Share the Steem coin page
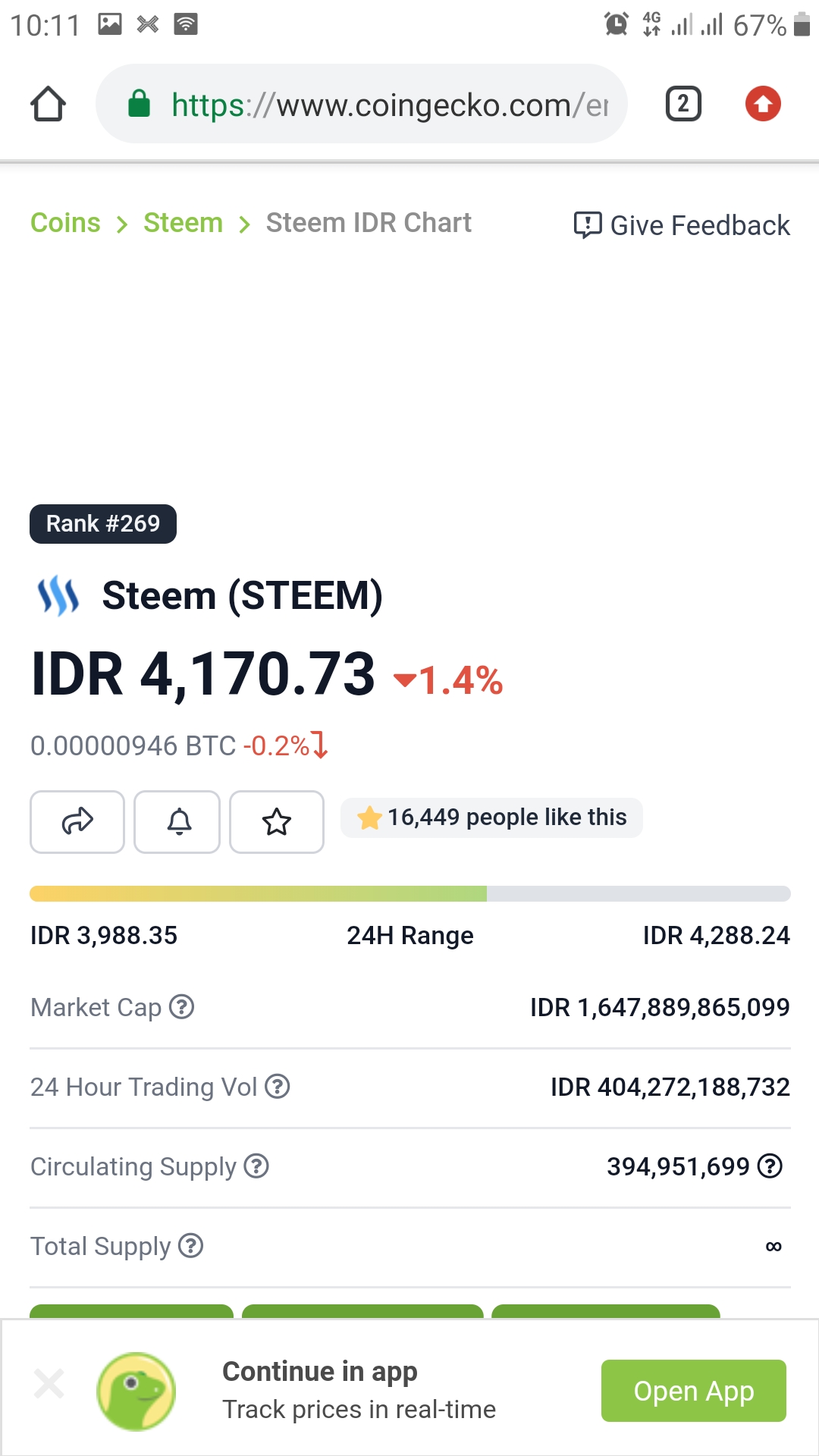The height and width of the screenshot is (1456, 819). coord(77,822)
